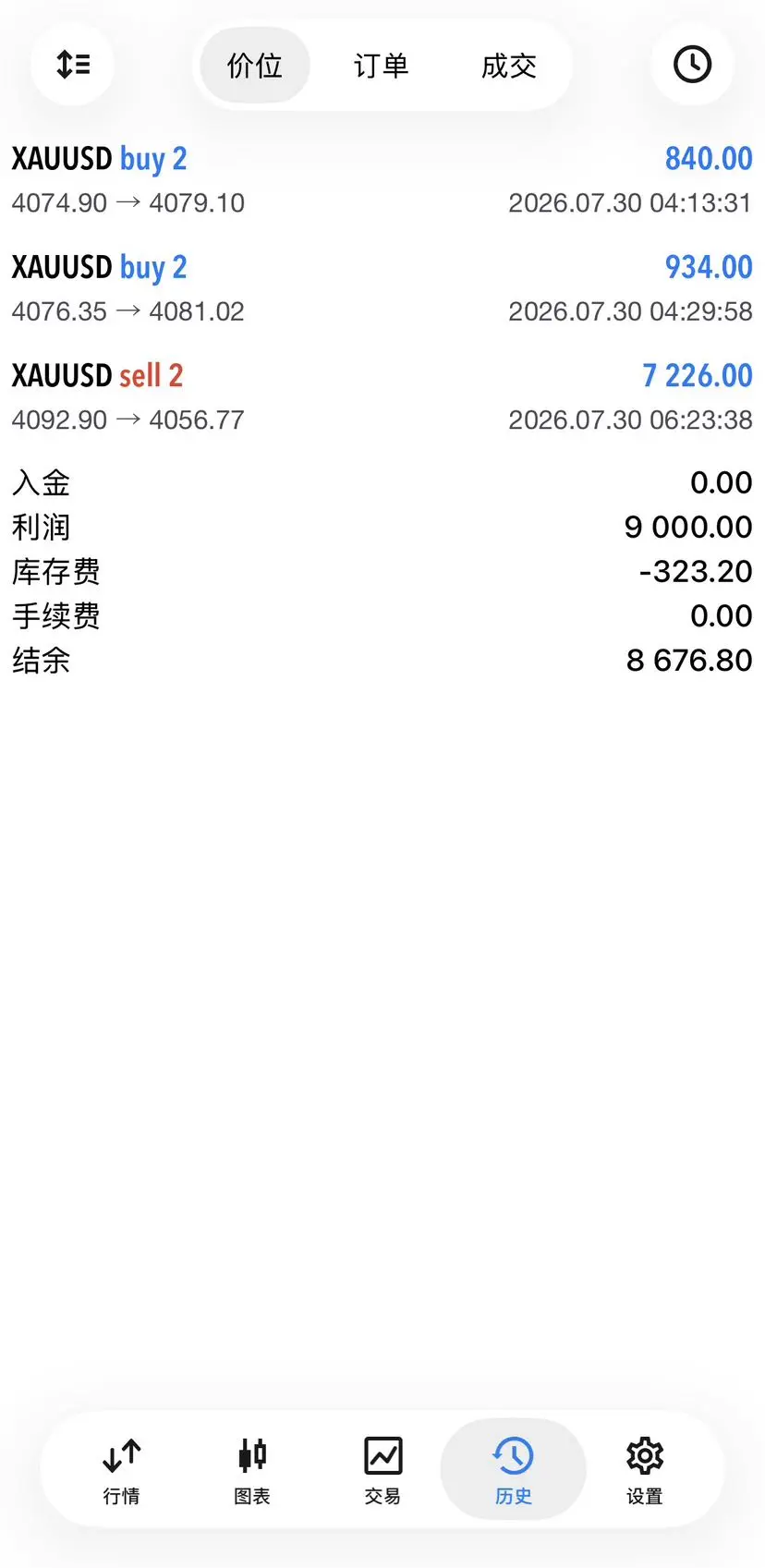The height and width of the screenshot is (1568, 765).
Task: Open the 图表 chart tab
Action: [252, 1469]
